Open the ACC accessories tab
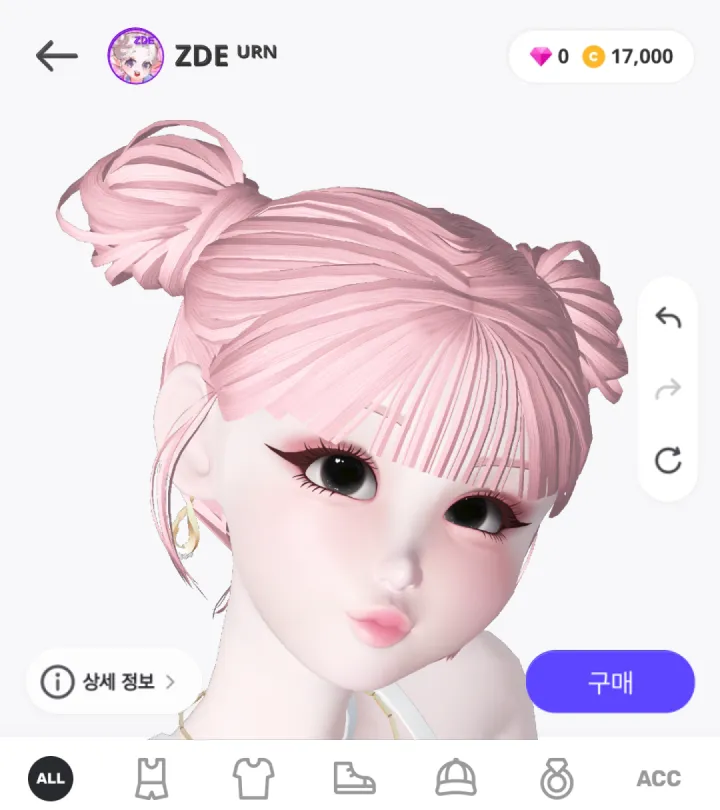The width and height of the screenshot is (720, 810). (x=658, y=778)
